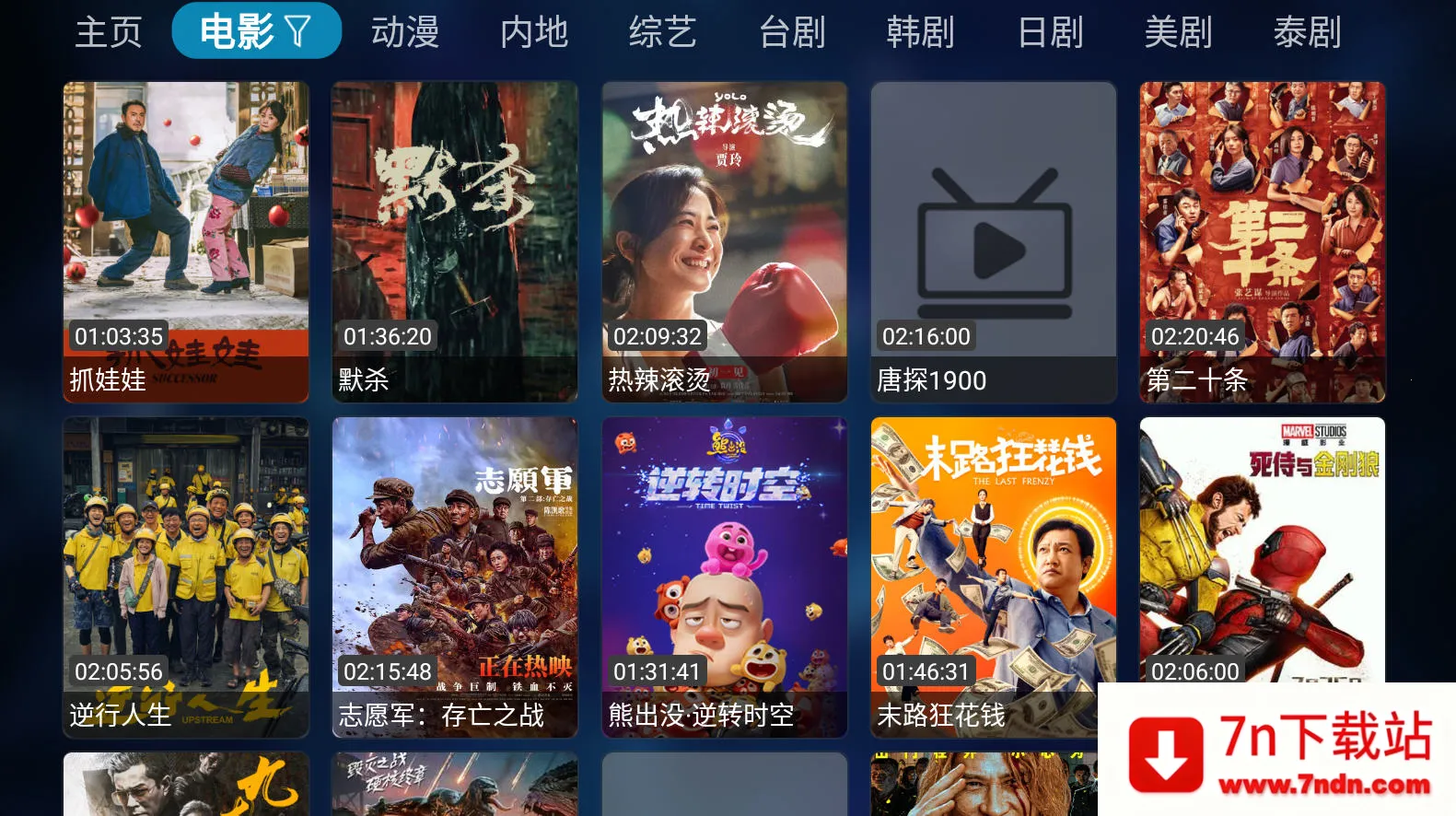Open the 死侍与金刚狼 poster tile
Image resolution: width=1456 pixels, height=816 pixels.
click(1263, 553)
